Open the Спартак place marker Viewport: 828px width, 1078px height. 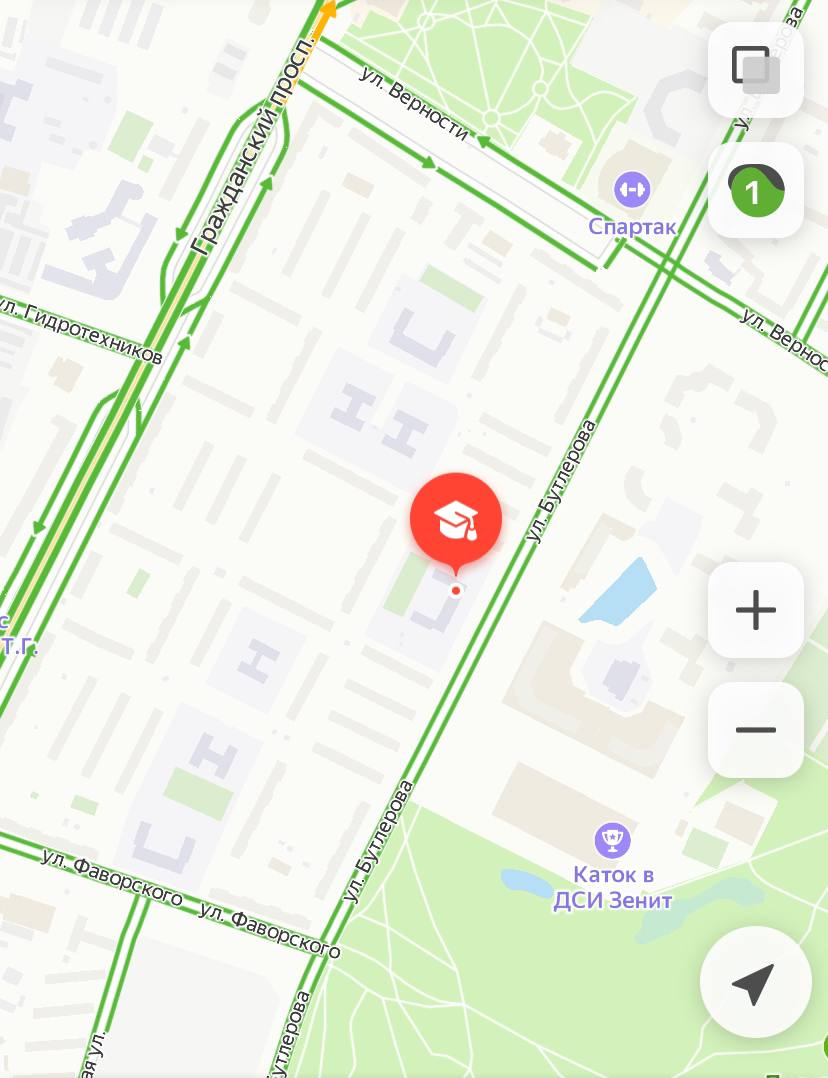631,188
